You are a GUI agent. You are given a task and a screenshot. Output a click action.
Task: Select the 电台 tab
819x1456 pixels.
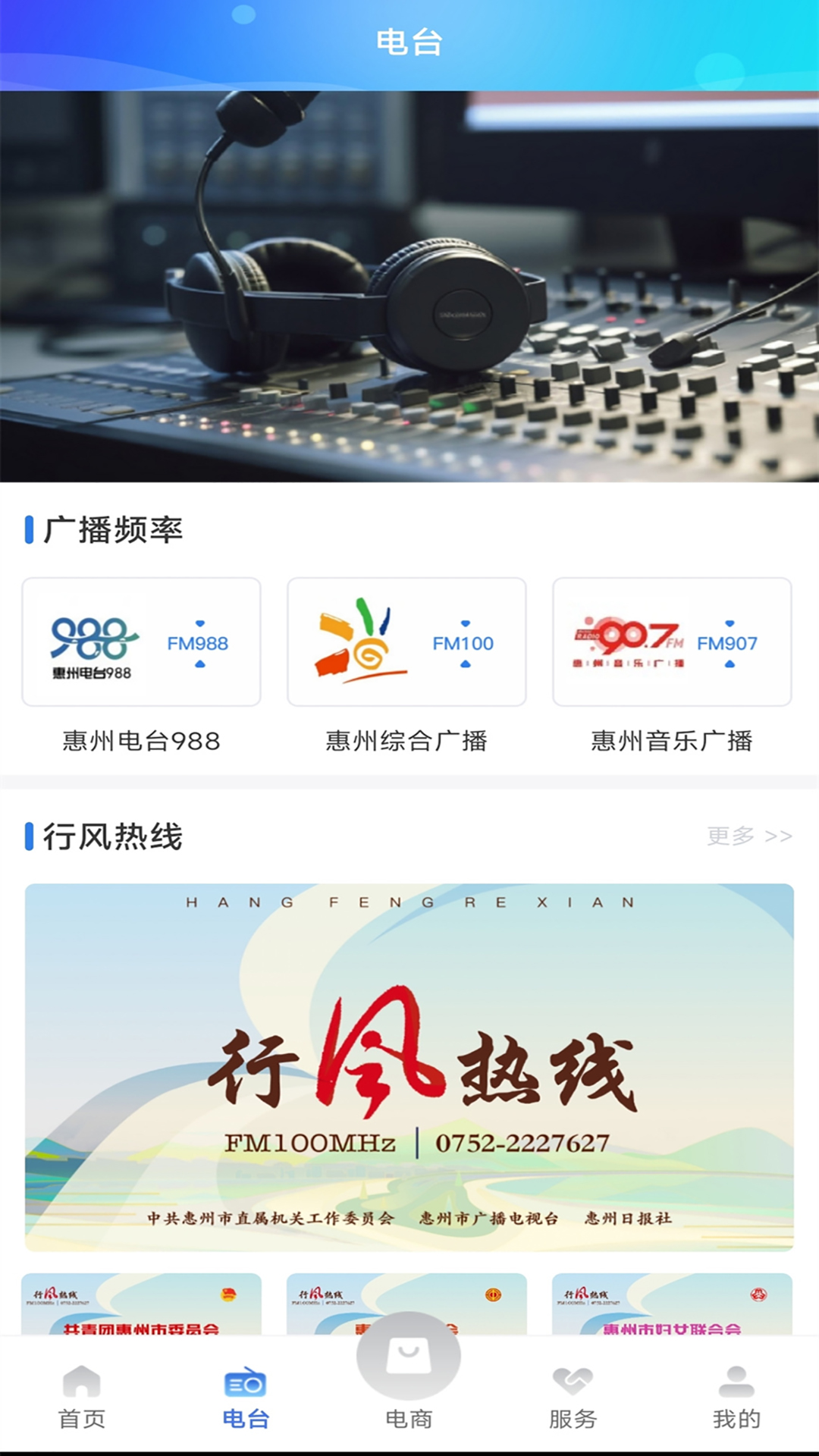(x=246, y=1398)
